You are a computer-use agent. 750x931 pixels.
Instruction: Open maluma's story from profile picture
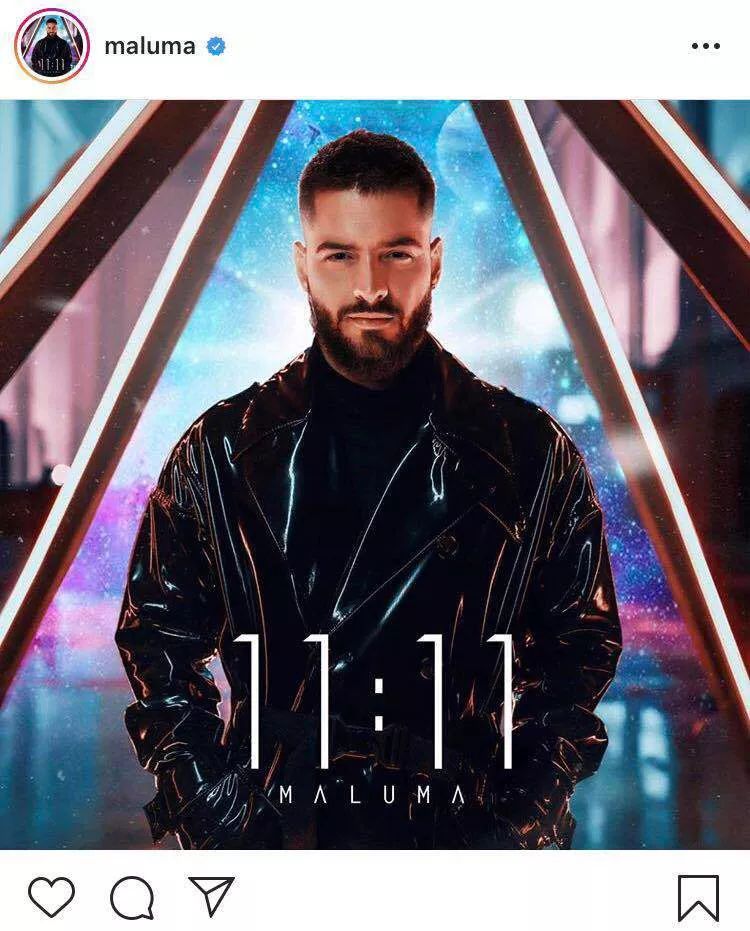pos(51,46)
